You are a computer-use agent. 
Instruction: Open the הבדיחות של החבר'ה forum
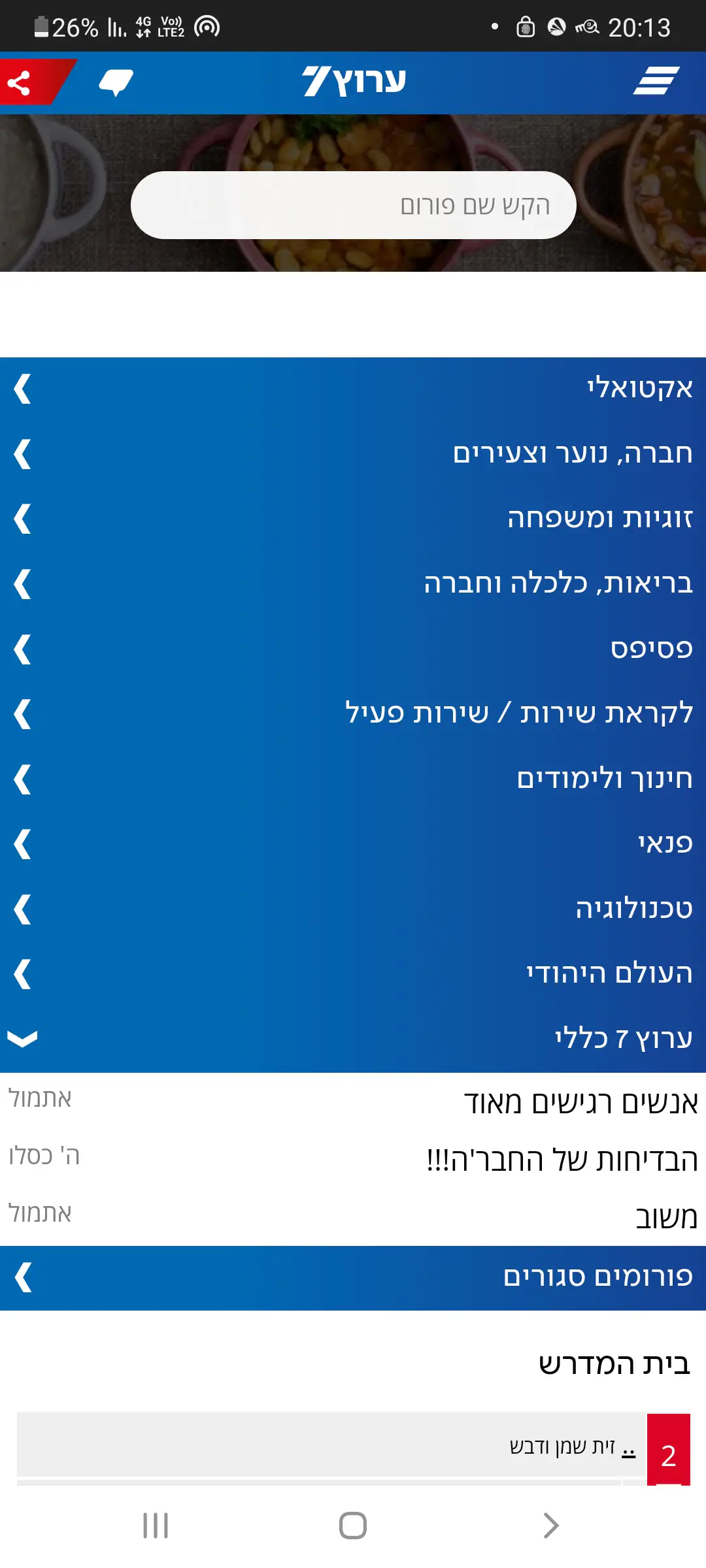(562, 1160)
